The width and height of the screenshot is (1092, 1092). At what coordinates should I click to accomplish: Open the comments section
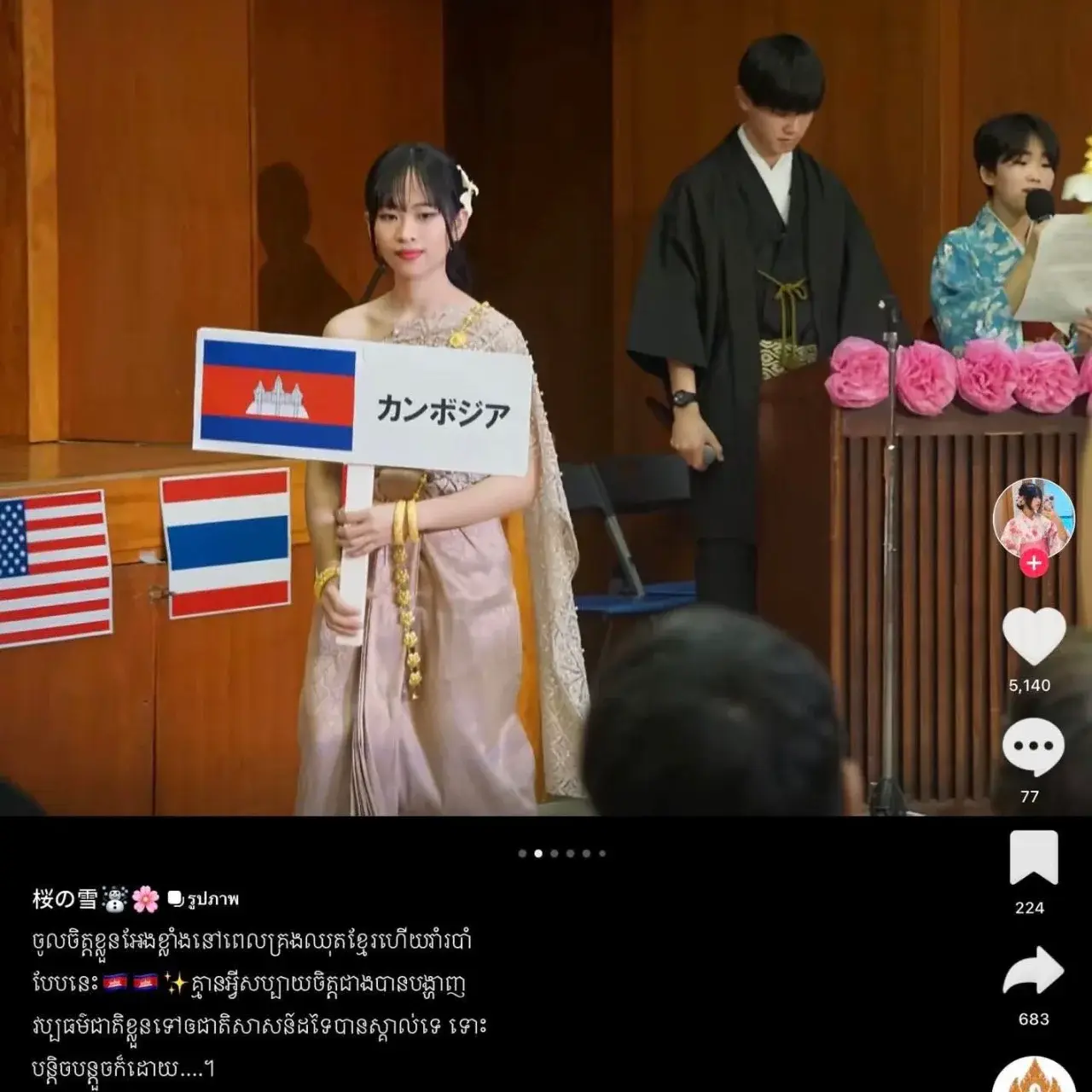(1033, 748)
